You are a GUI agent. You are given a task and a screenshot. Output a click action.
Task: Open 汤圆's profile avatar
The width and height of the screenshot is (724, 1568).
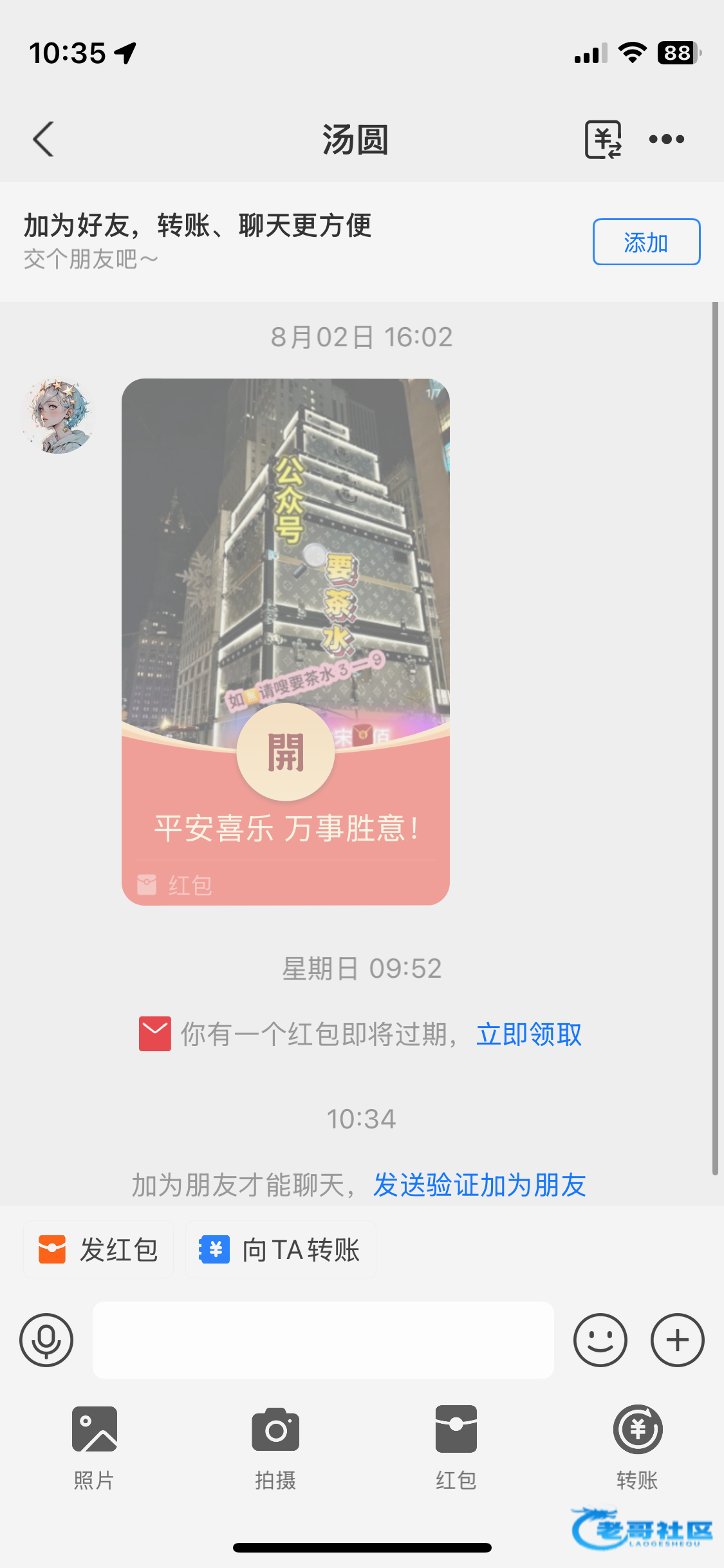coord(58,416)
